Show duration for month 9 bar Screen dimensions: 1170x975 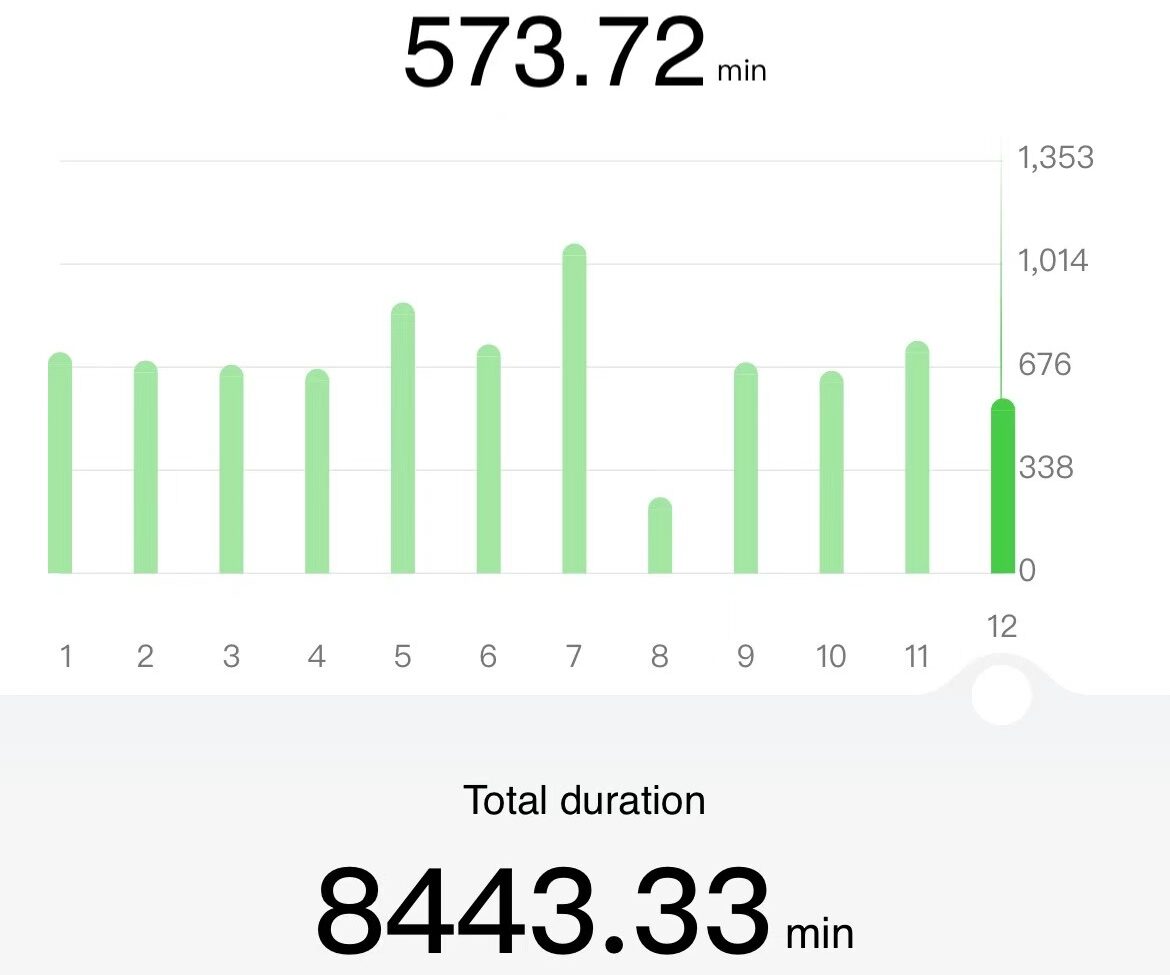click(746, 469)
